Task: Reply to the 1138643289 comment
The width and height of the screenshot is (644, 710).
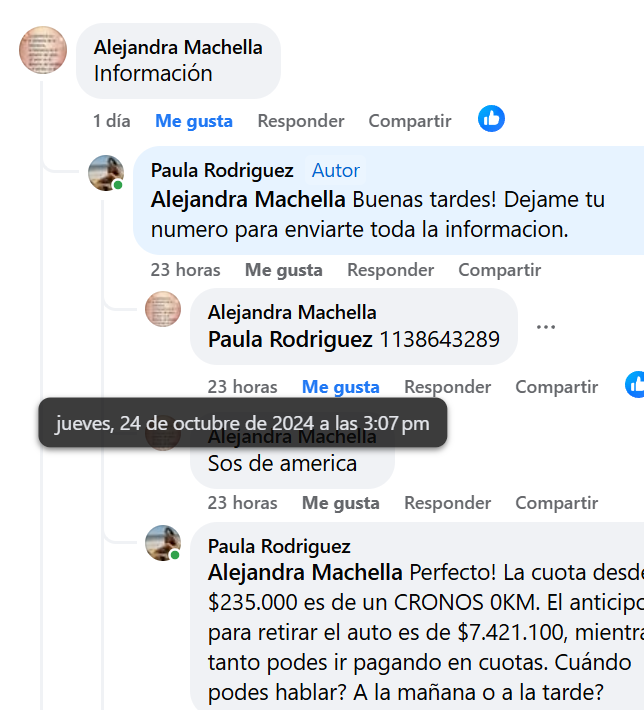Action: pos(447,387)
